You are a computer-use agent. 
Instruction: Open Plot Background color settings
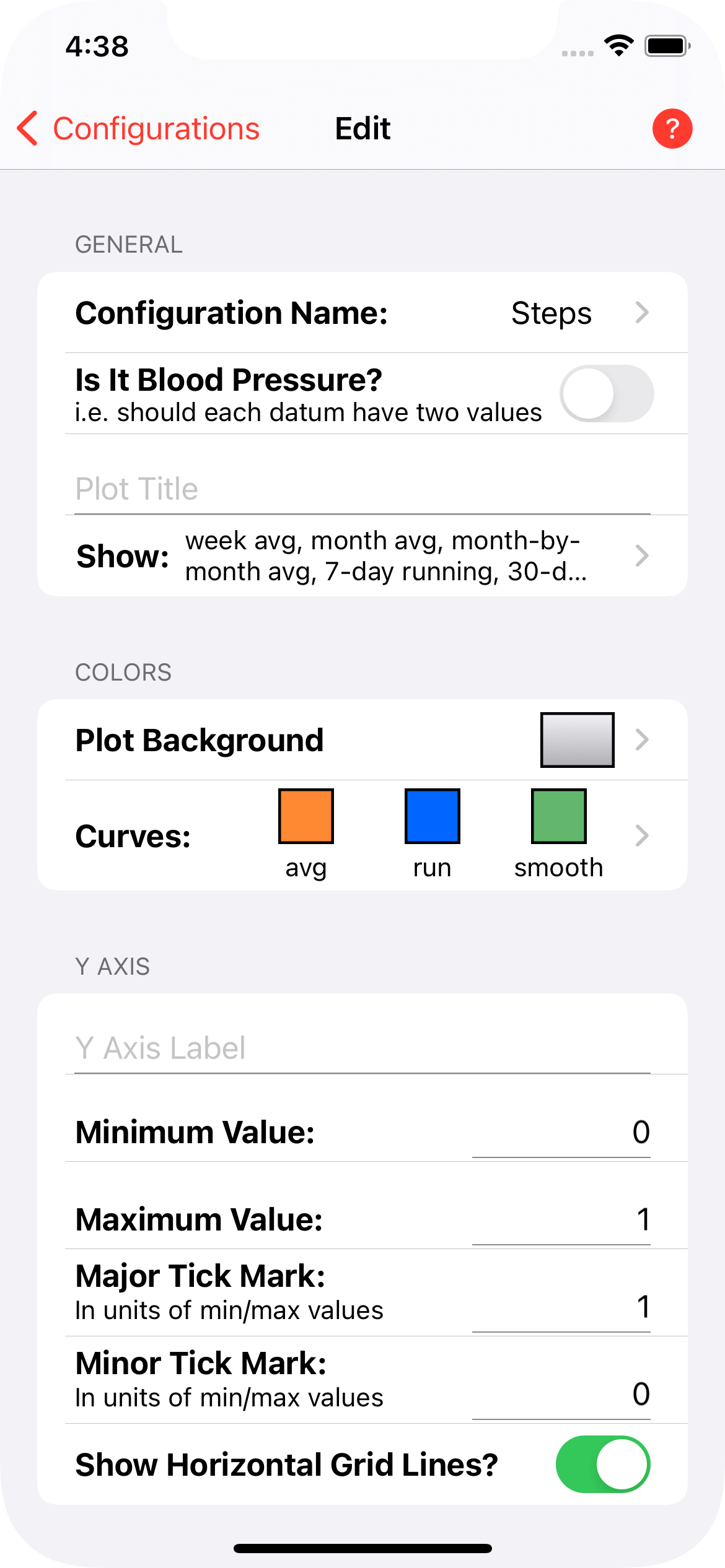pos(362,740)
